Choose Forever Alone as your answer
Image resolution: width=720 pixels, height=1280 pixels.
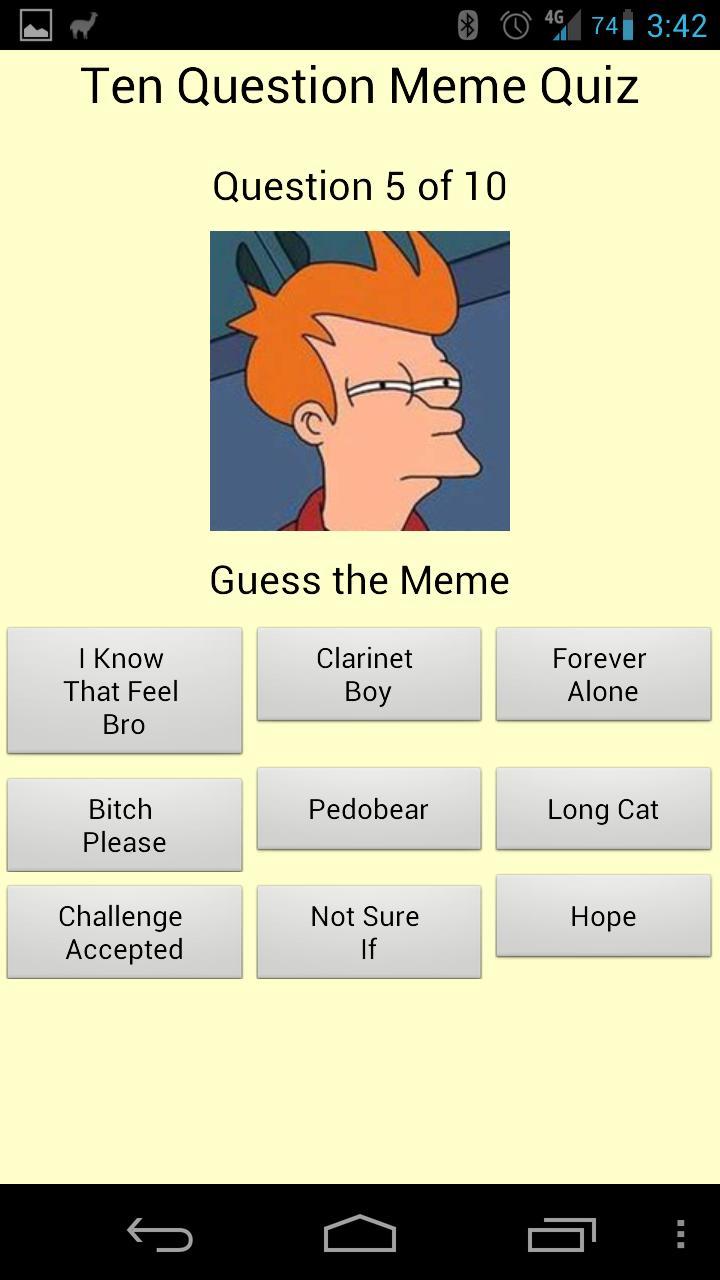(603, 674)
